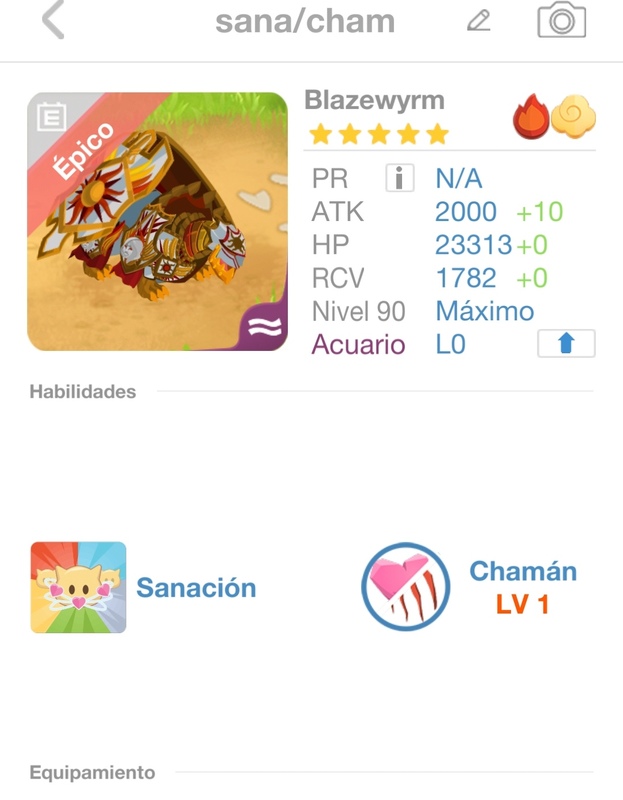
Task: Go back using the arrow icon
Action: [54, 21]
